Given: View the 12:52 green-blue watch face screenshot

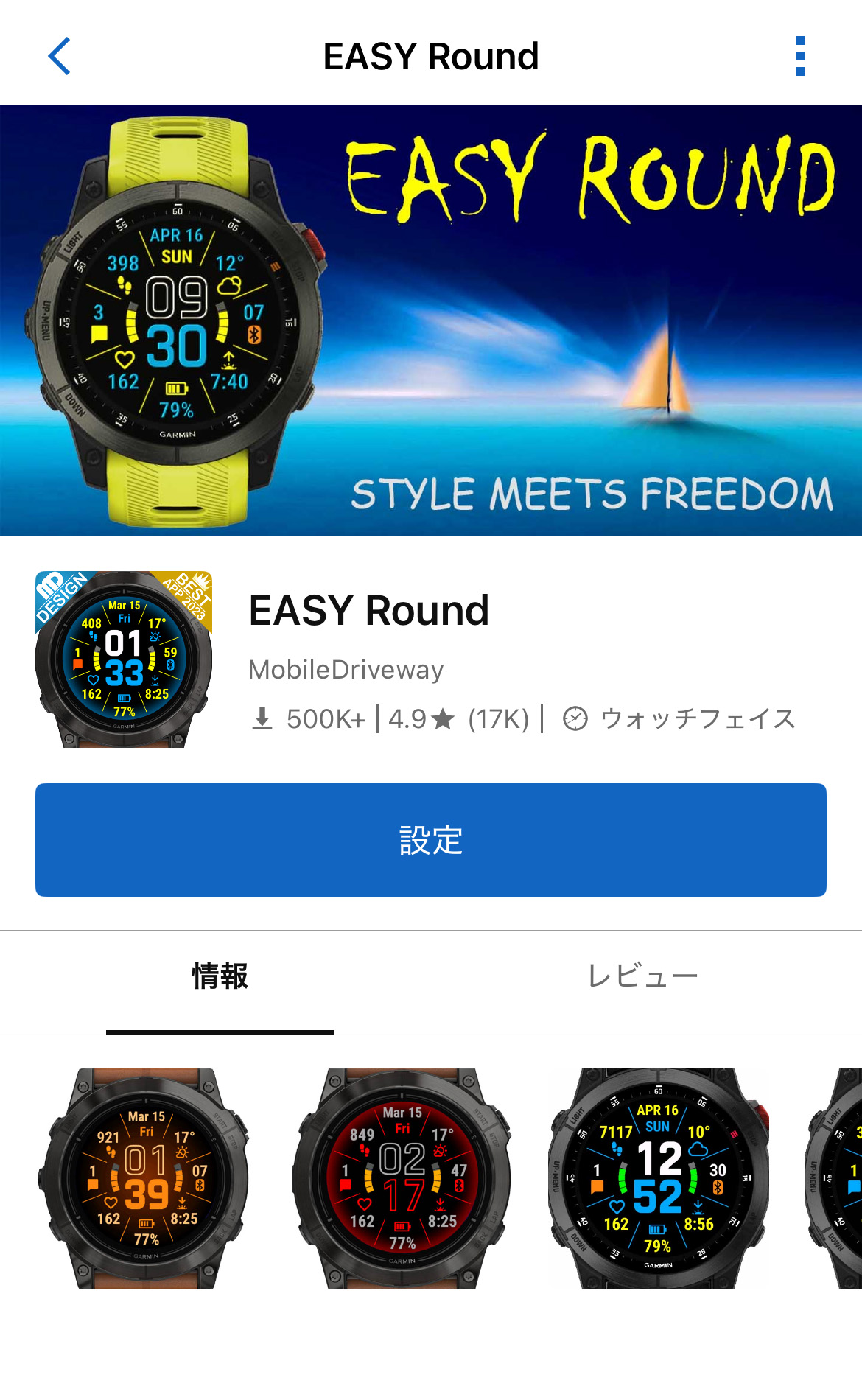Looking at the screenshot, I should (658, 1178).
